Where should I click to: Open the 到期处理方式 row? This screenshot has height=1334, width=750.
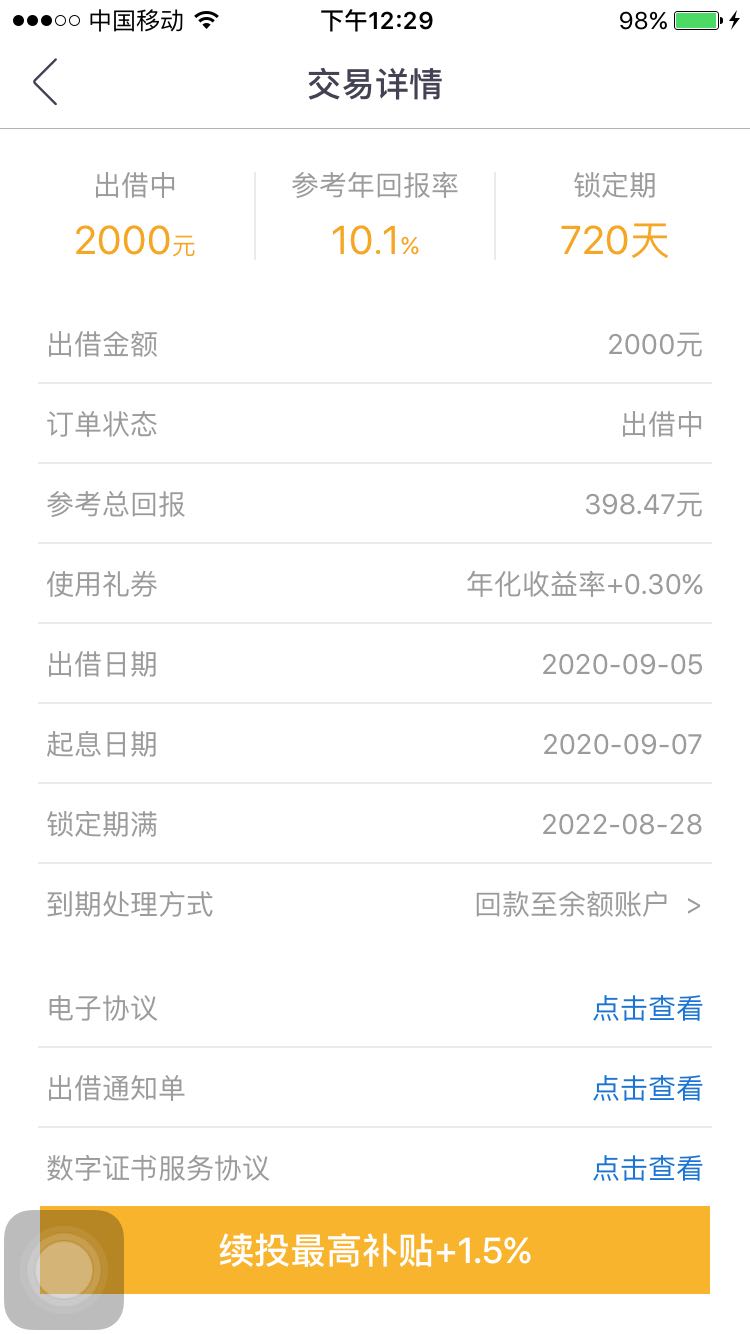point(375,905)
